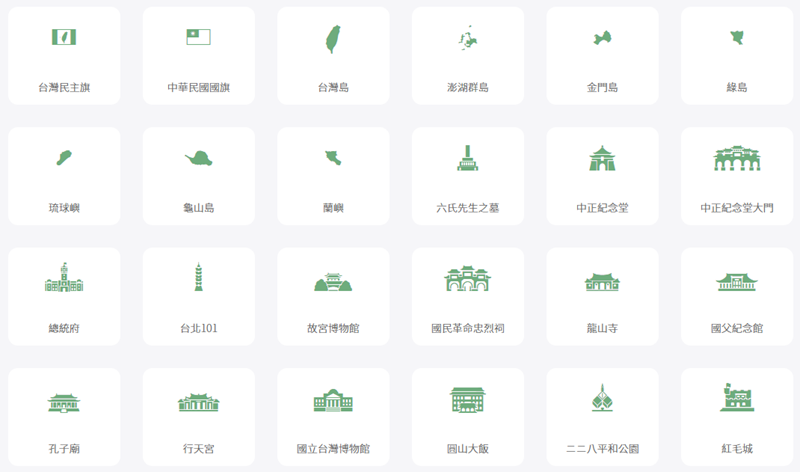The width and height of the screenshot is (800, 472).
Task: Open the 龍山寺 icon tile
Action: (x=602, y=296)
